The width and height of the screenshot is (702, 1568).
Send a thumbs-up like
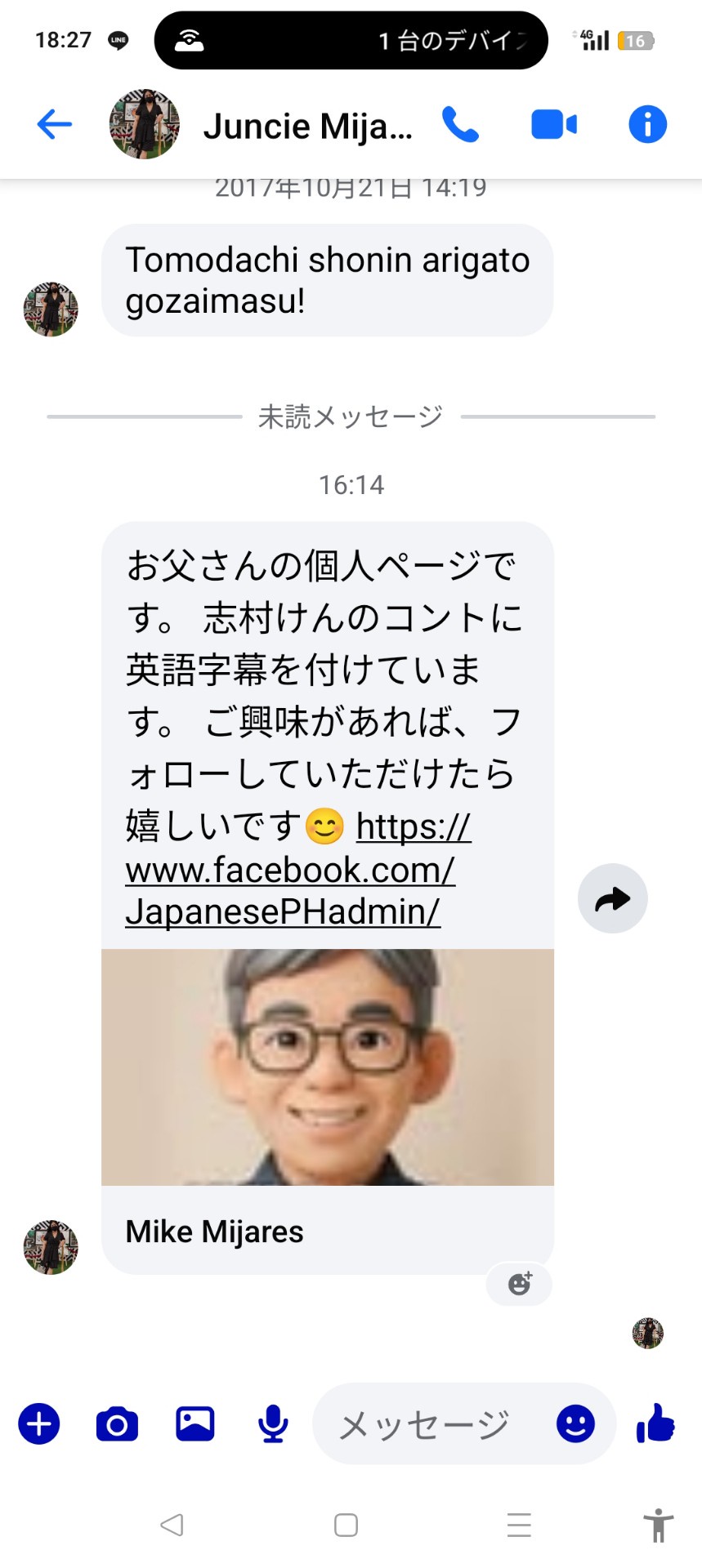pos(655,1423)
